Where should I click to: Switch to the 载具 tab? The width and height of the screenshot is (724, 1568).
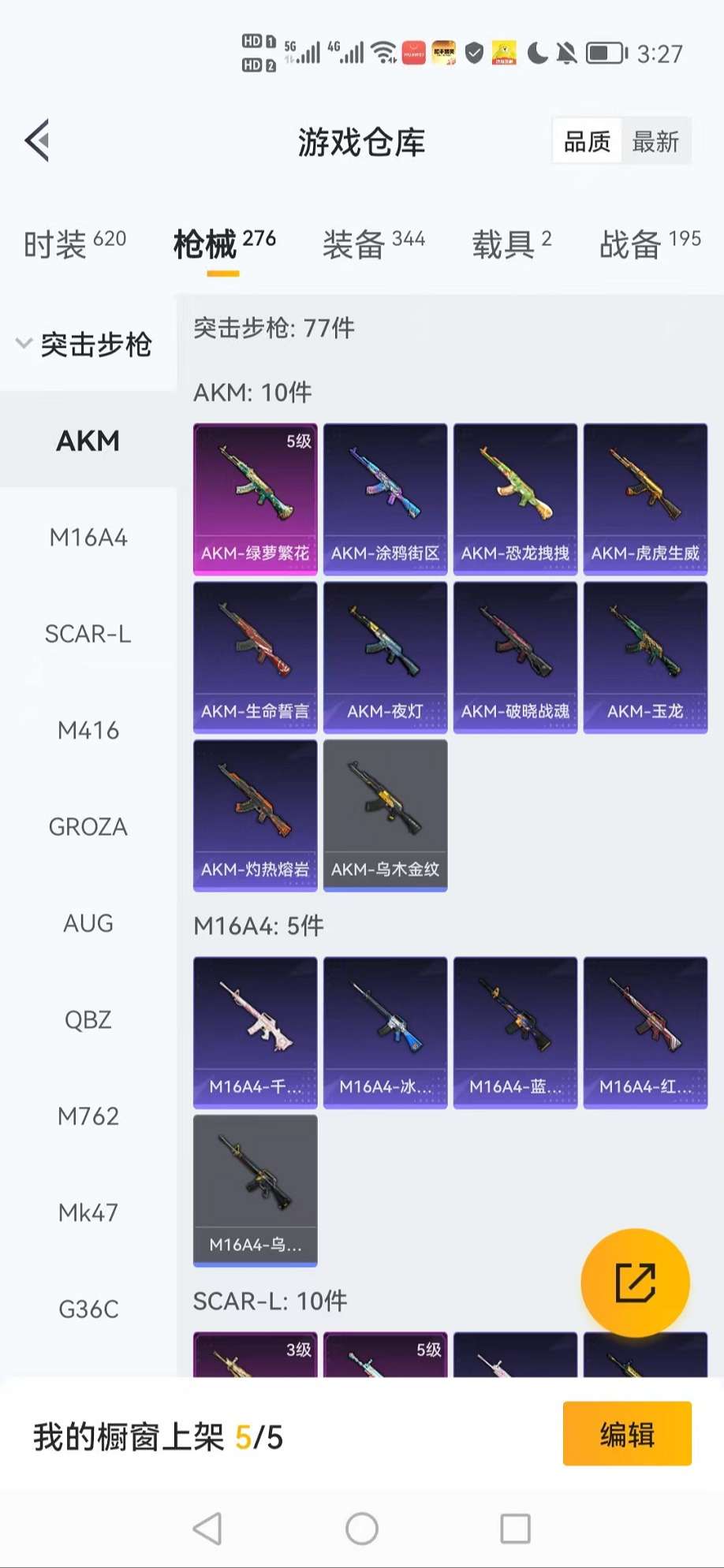511,244
